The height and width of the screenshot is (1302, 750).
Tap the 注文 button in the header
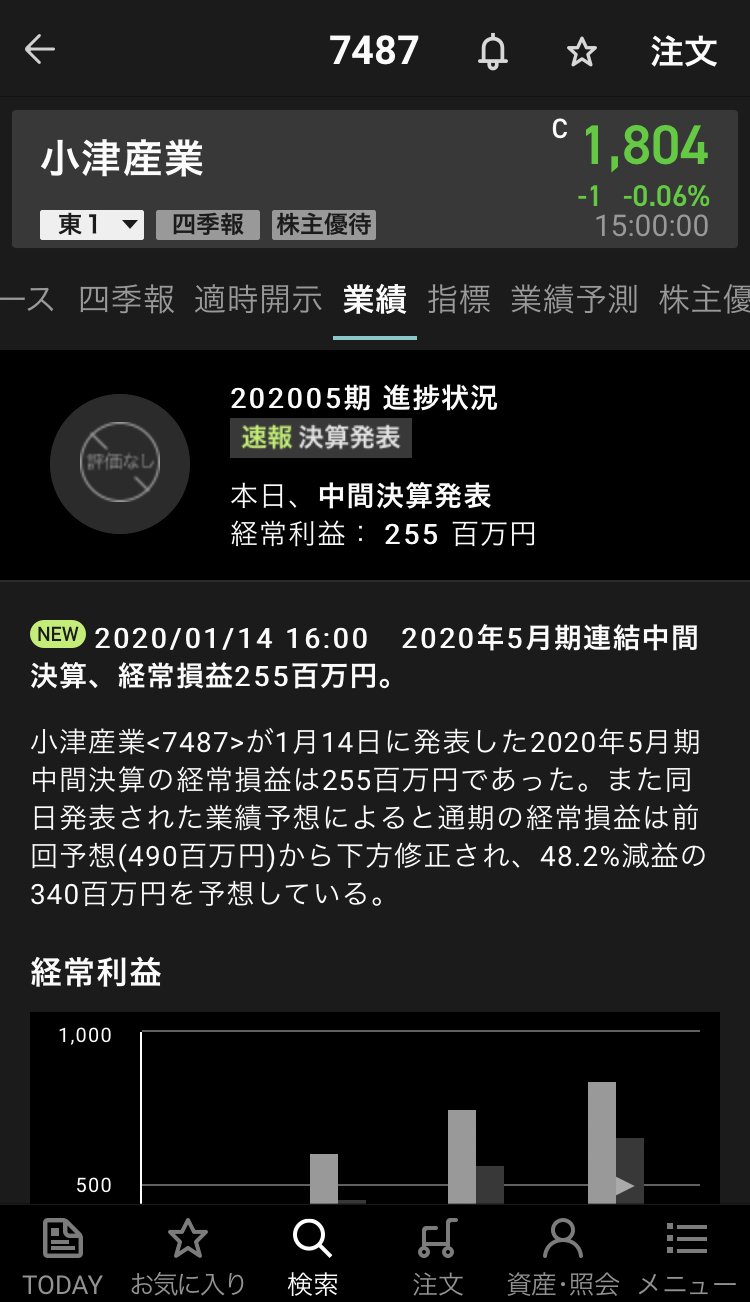click(684, 51)
